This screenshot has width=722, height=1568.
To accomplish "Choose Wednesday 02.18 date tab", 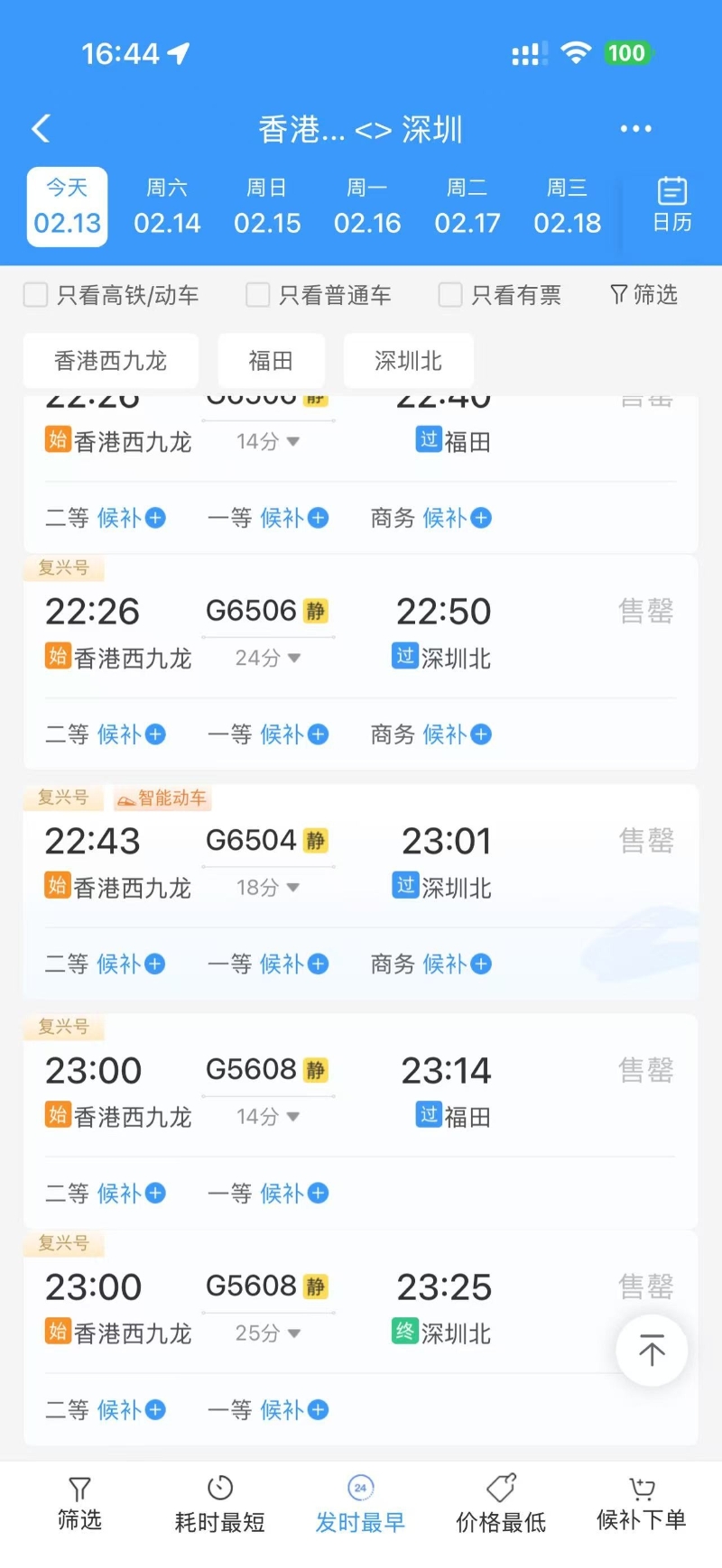I will (567, 207).
